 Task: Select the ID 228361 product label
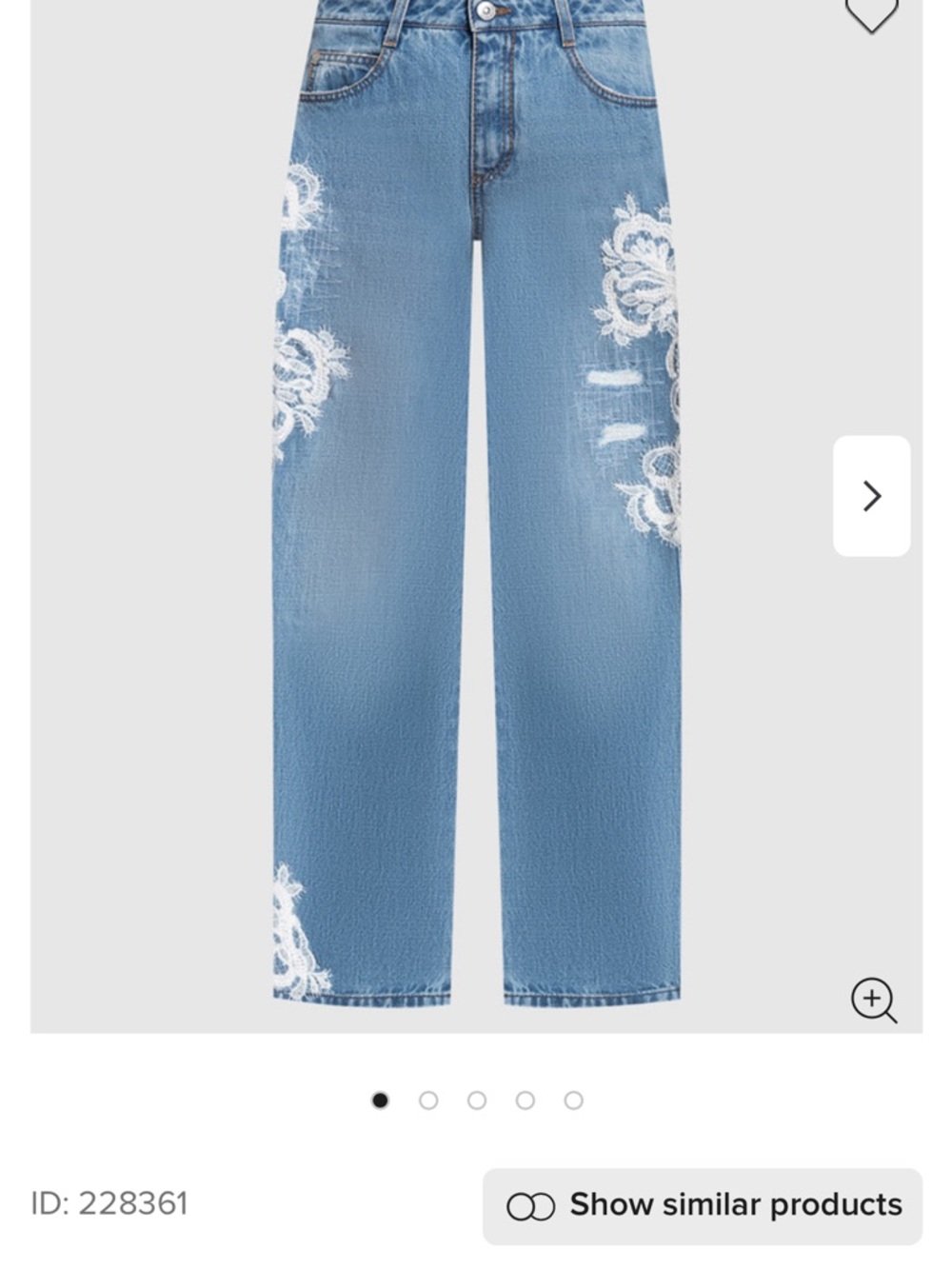click(x=109, y=1203)
